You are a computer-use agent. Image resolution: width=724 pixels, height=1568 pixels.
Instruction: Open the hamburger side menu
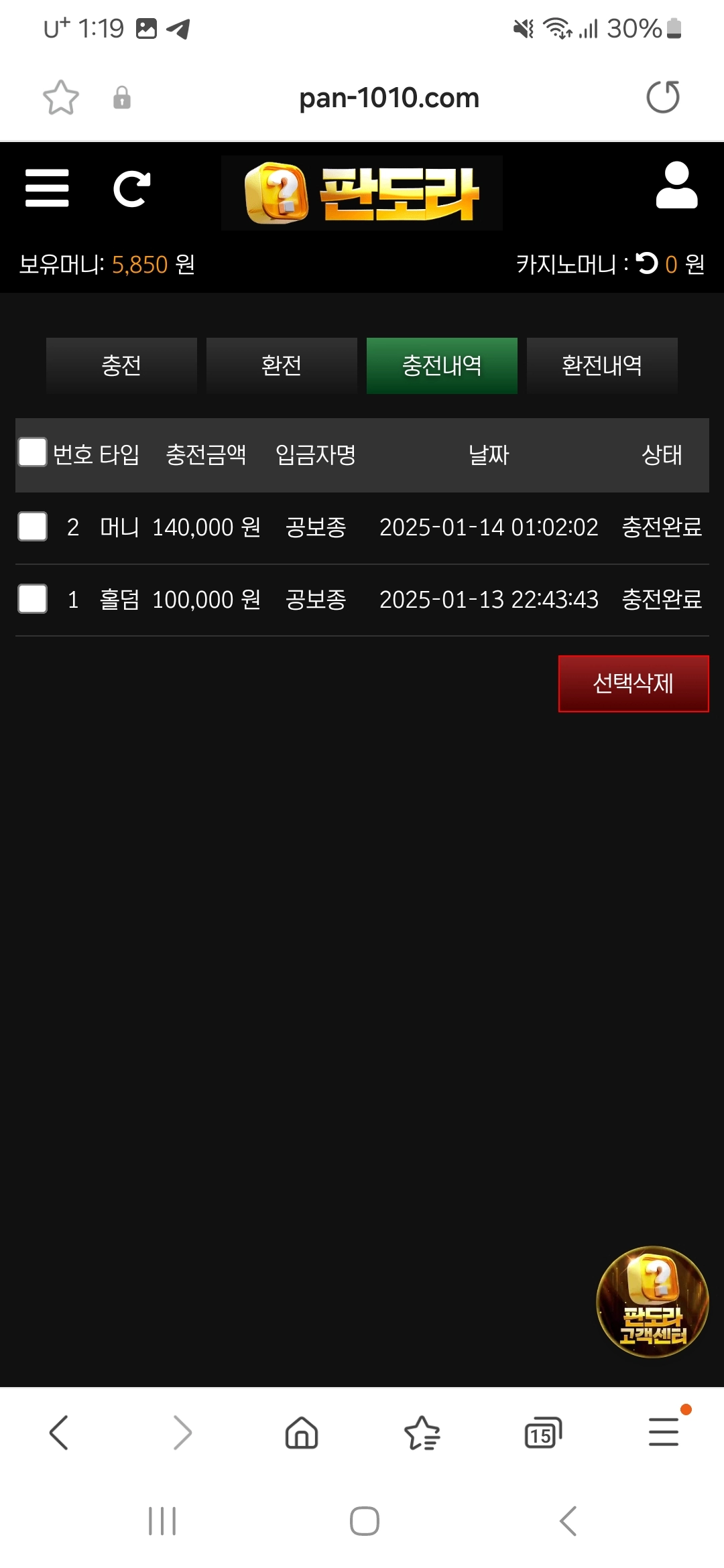click(47, 188)
